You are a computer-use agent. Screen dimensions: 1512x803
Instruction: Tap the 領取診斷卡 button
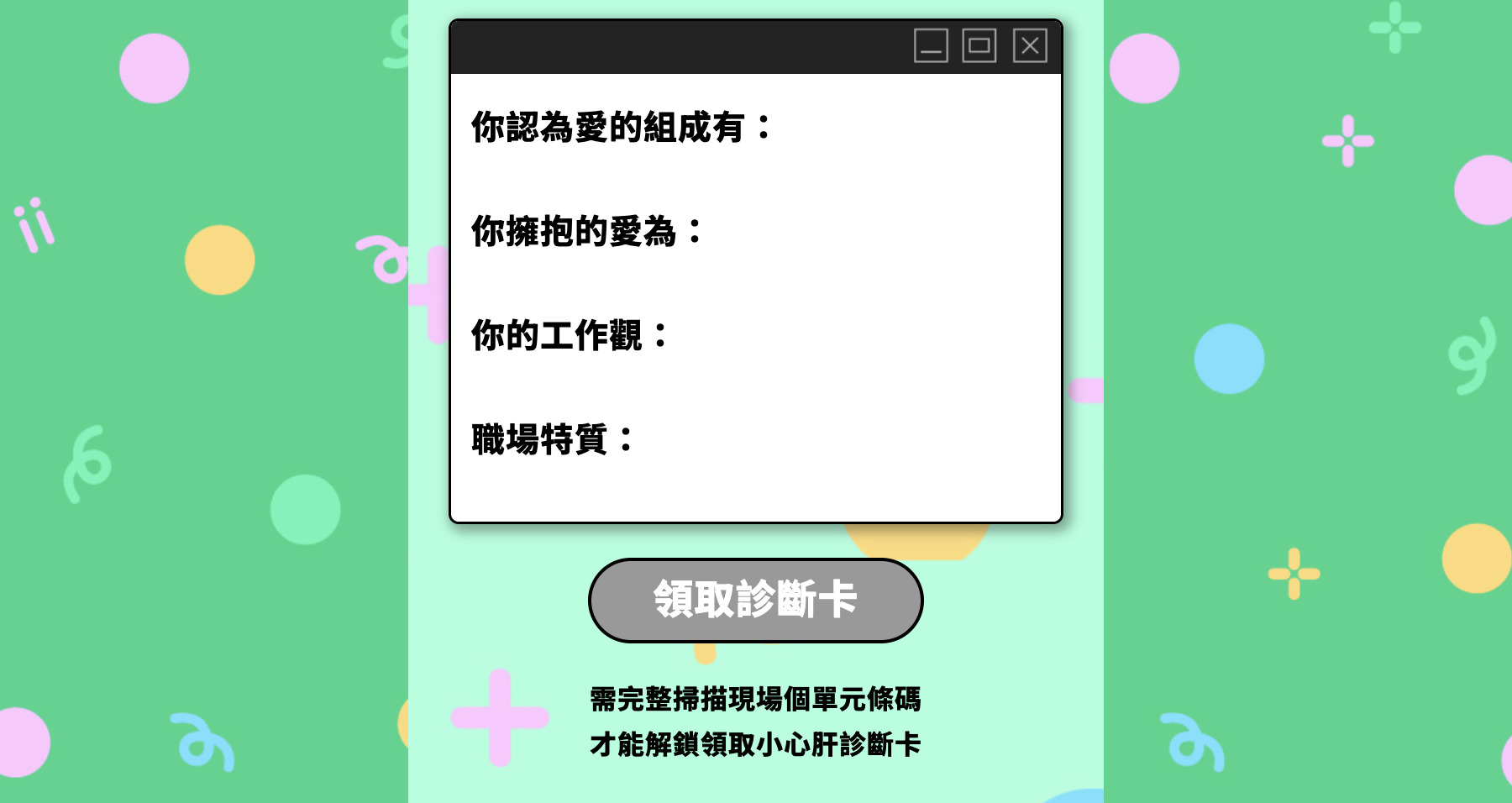(x=755, y=600)
